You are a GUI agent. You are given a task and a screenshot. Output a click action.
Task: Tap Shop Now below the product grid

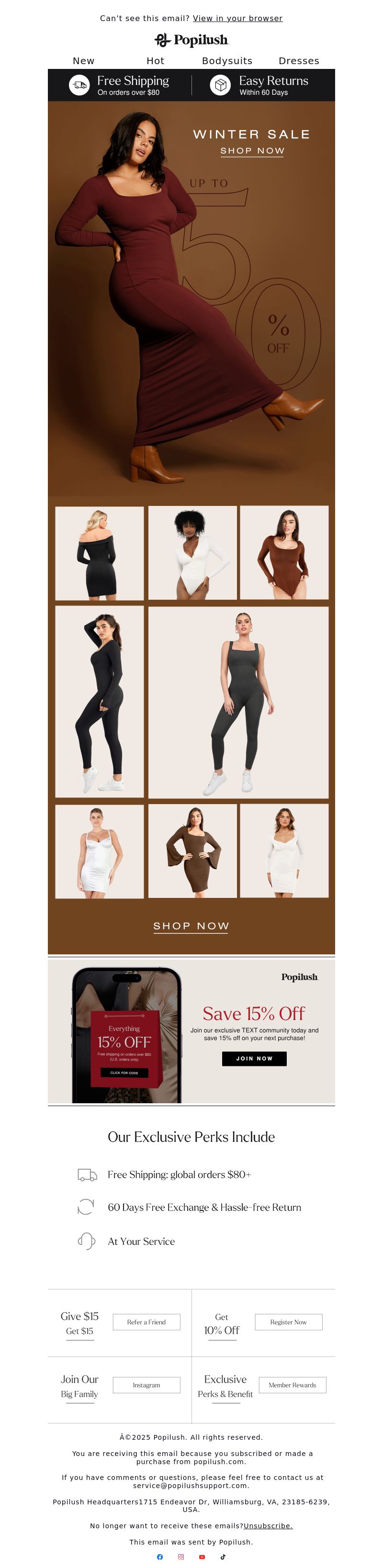[191, 926]
